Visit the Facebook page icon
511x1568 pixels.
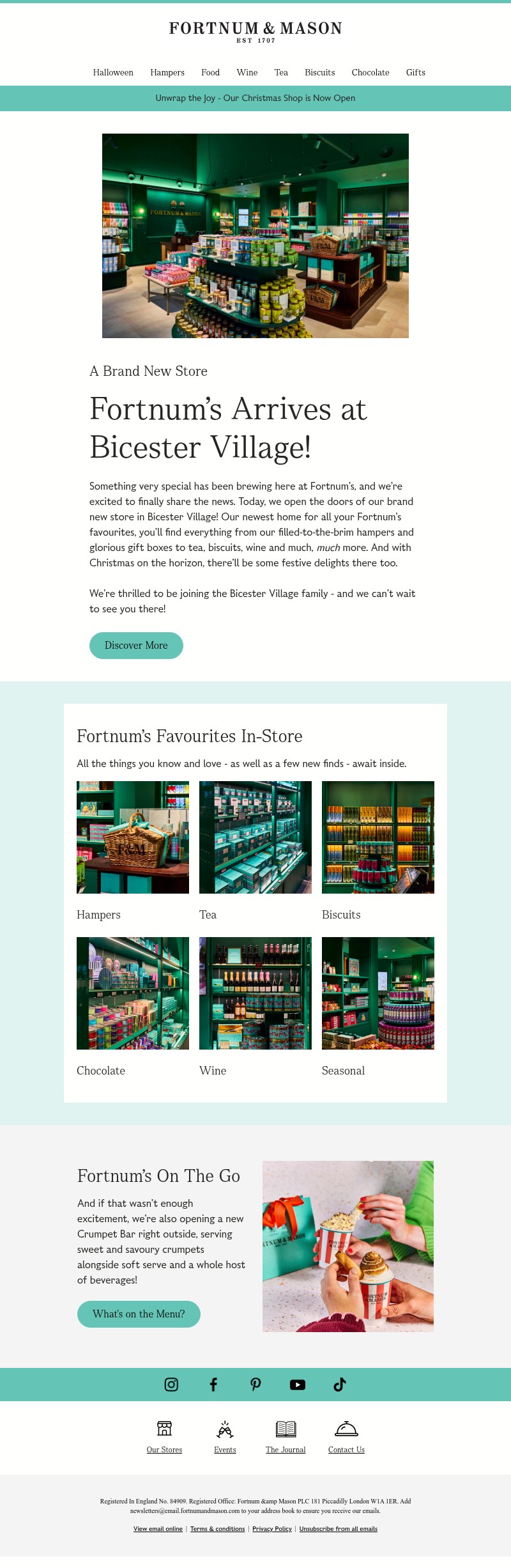coord(213,1385)
